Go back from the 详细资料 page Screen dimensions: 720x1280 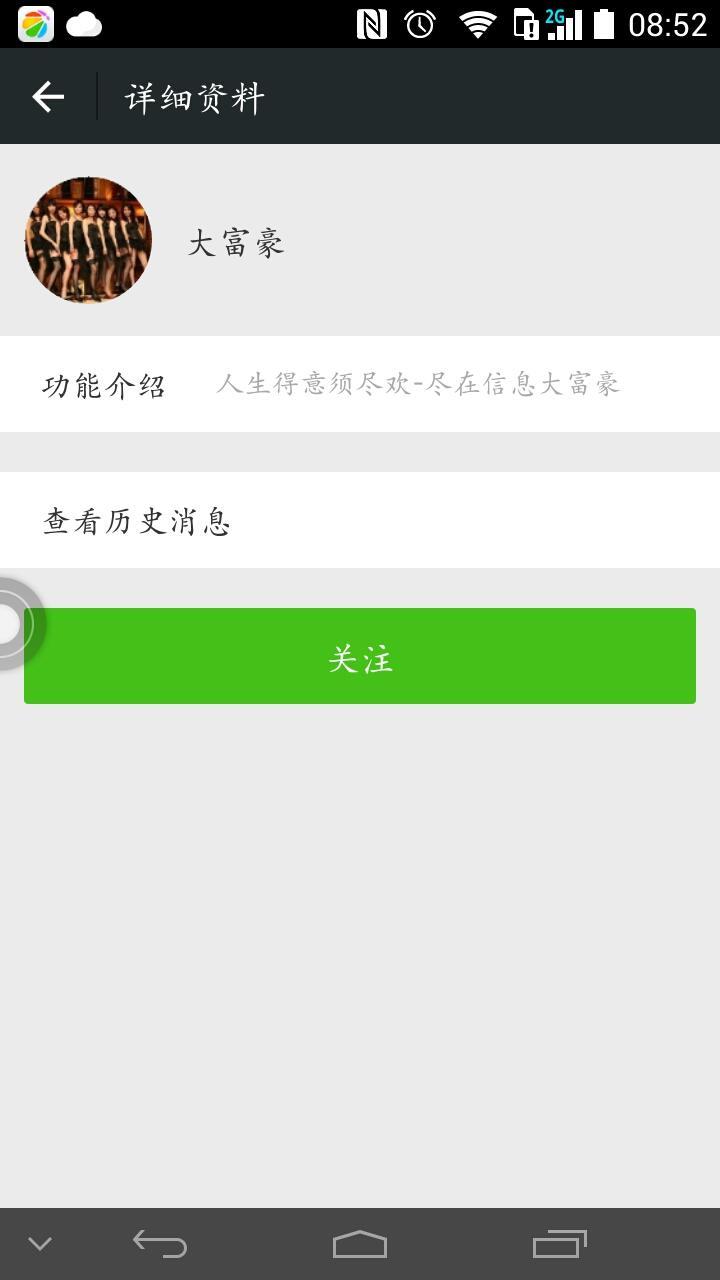(x=48, y=97)
